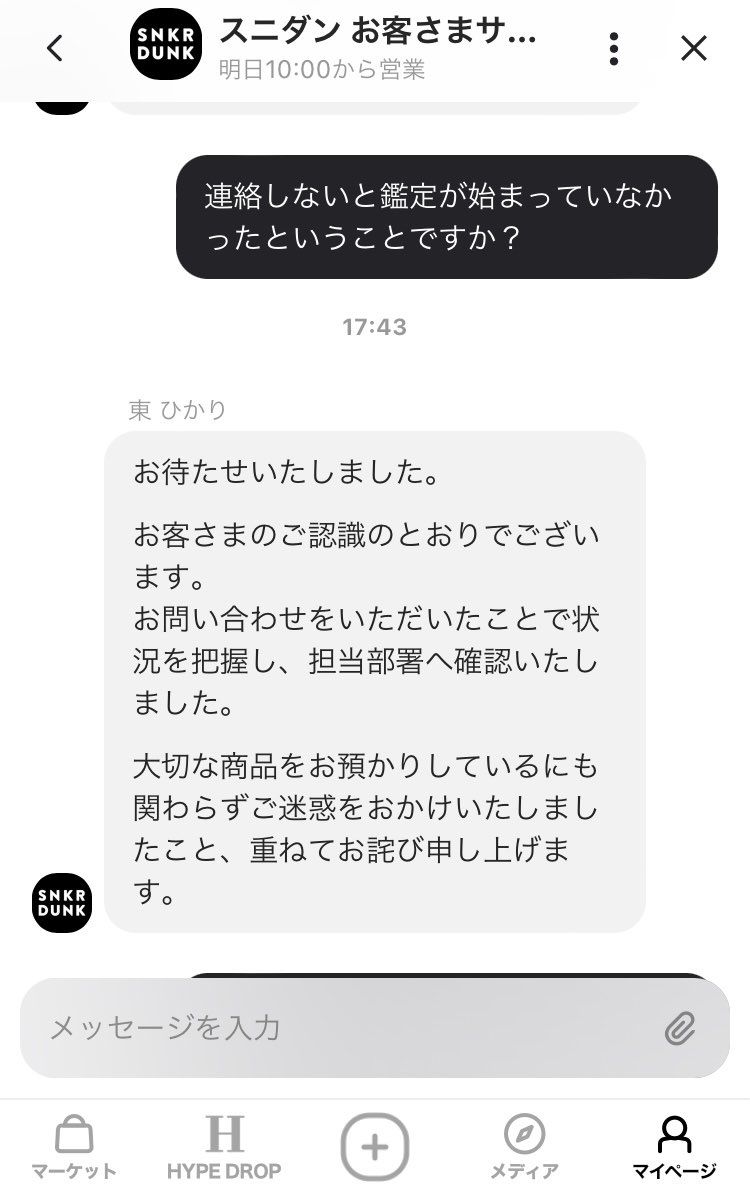This screenshot has height=1197, width=750.
Task: Tap the スニダン お客さまサポート chat title
Action: pyautogui.click(x=380, y=31)
